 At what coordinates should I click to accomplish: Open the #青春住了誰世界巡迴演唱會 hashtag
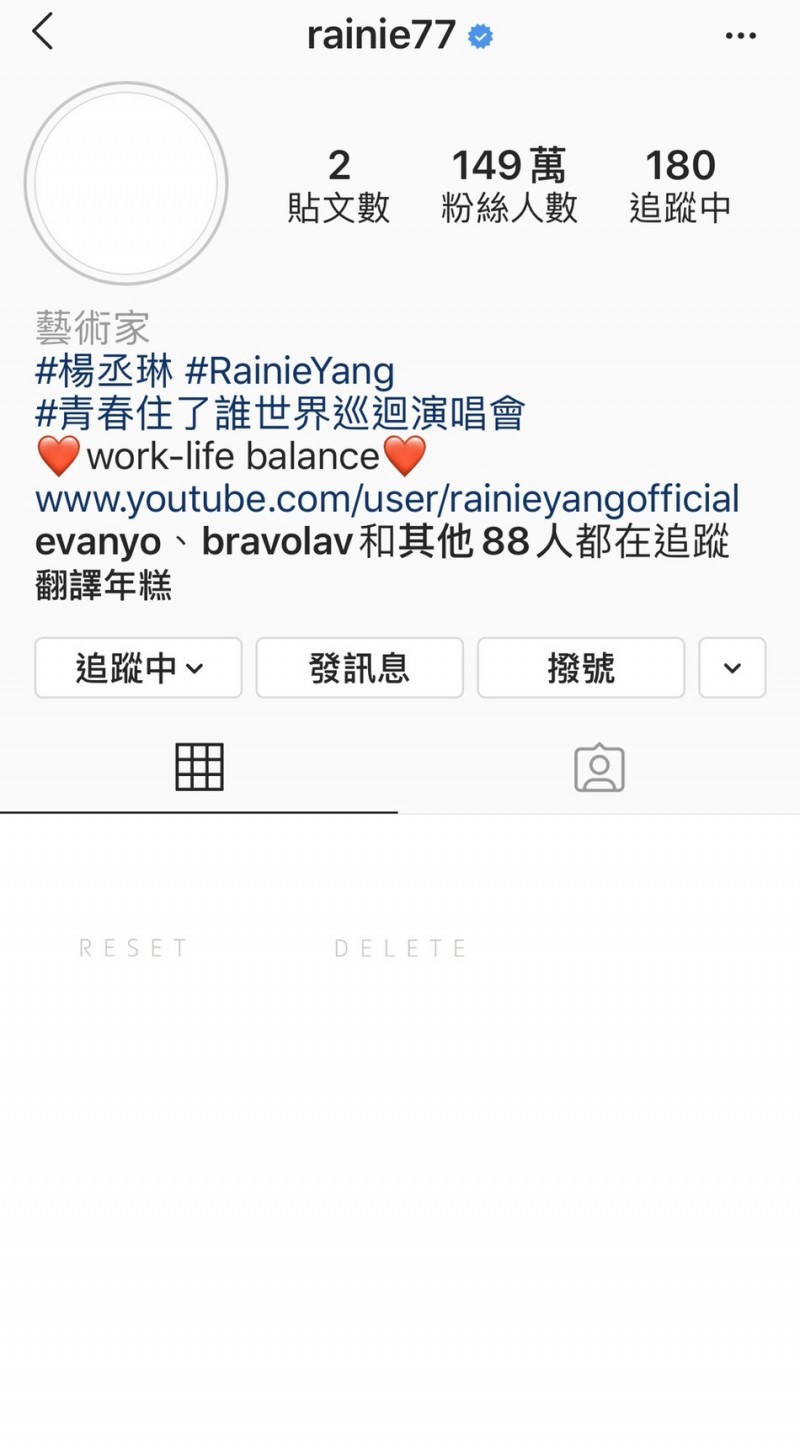coord(280,414)
